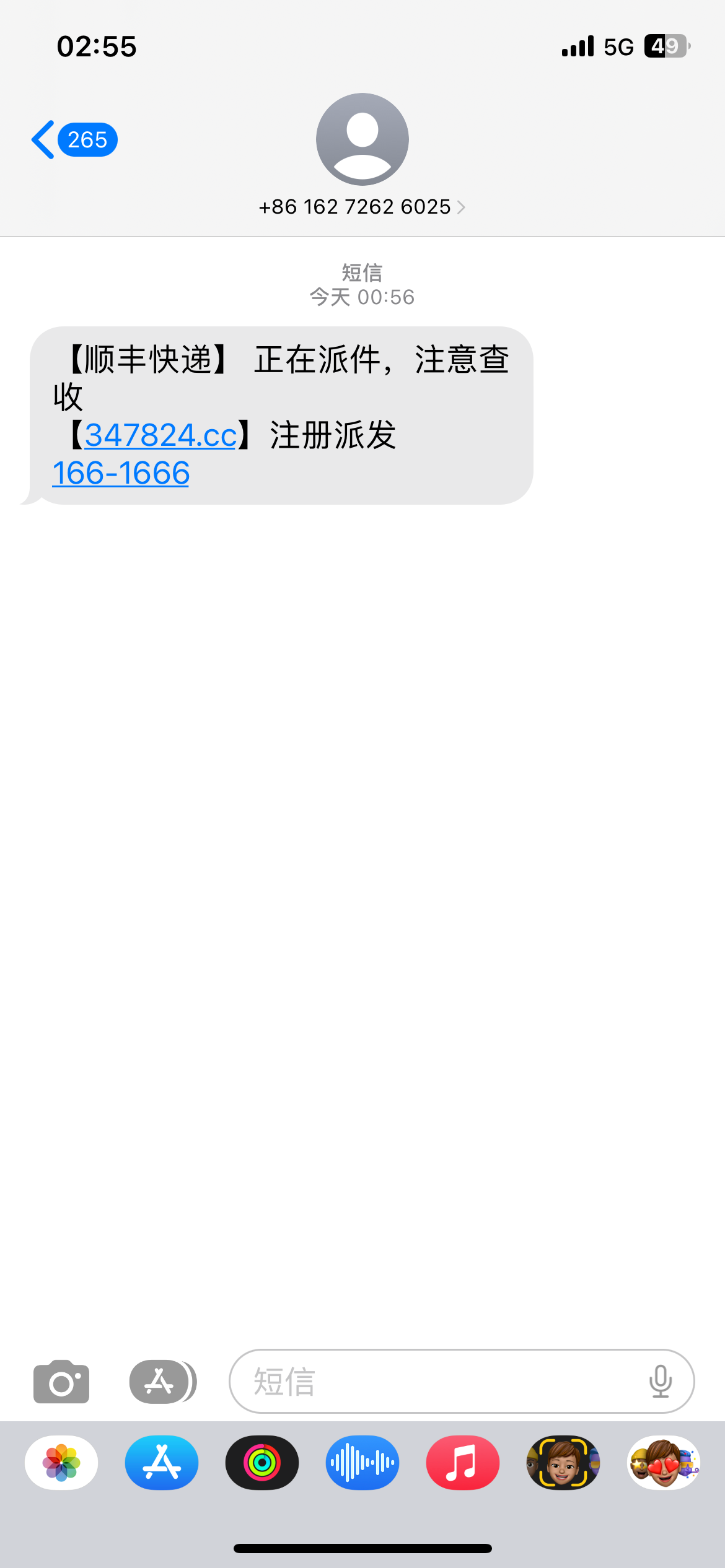Tap the 265 unread conversations badge

(x=86, y=139)
